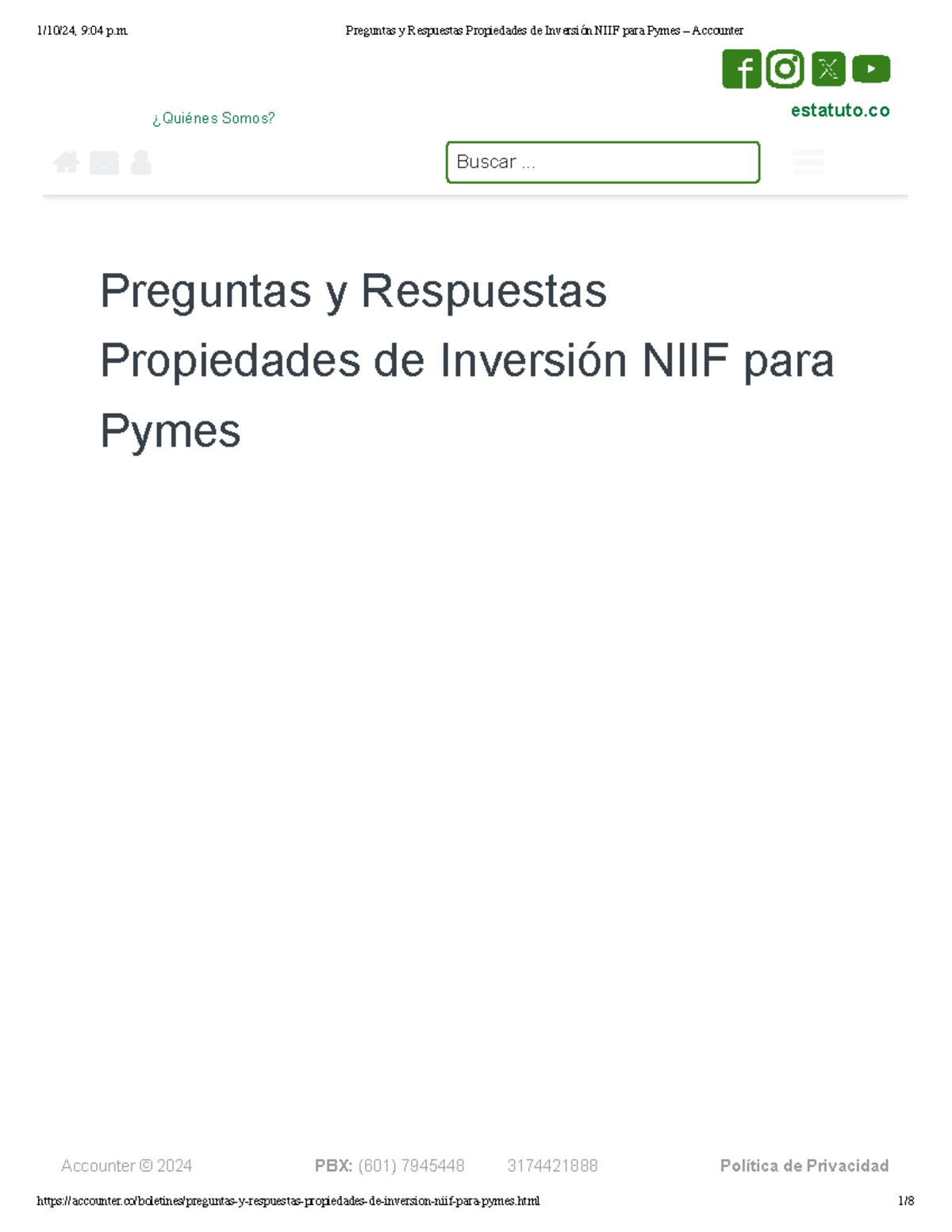The height and width of the screenshot is (1232, 952).
Task: Click the Accounter © 2024 footer text
Action: click(128, 1165)
